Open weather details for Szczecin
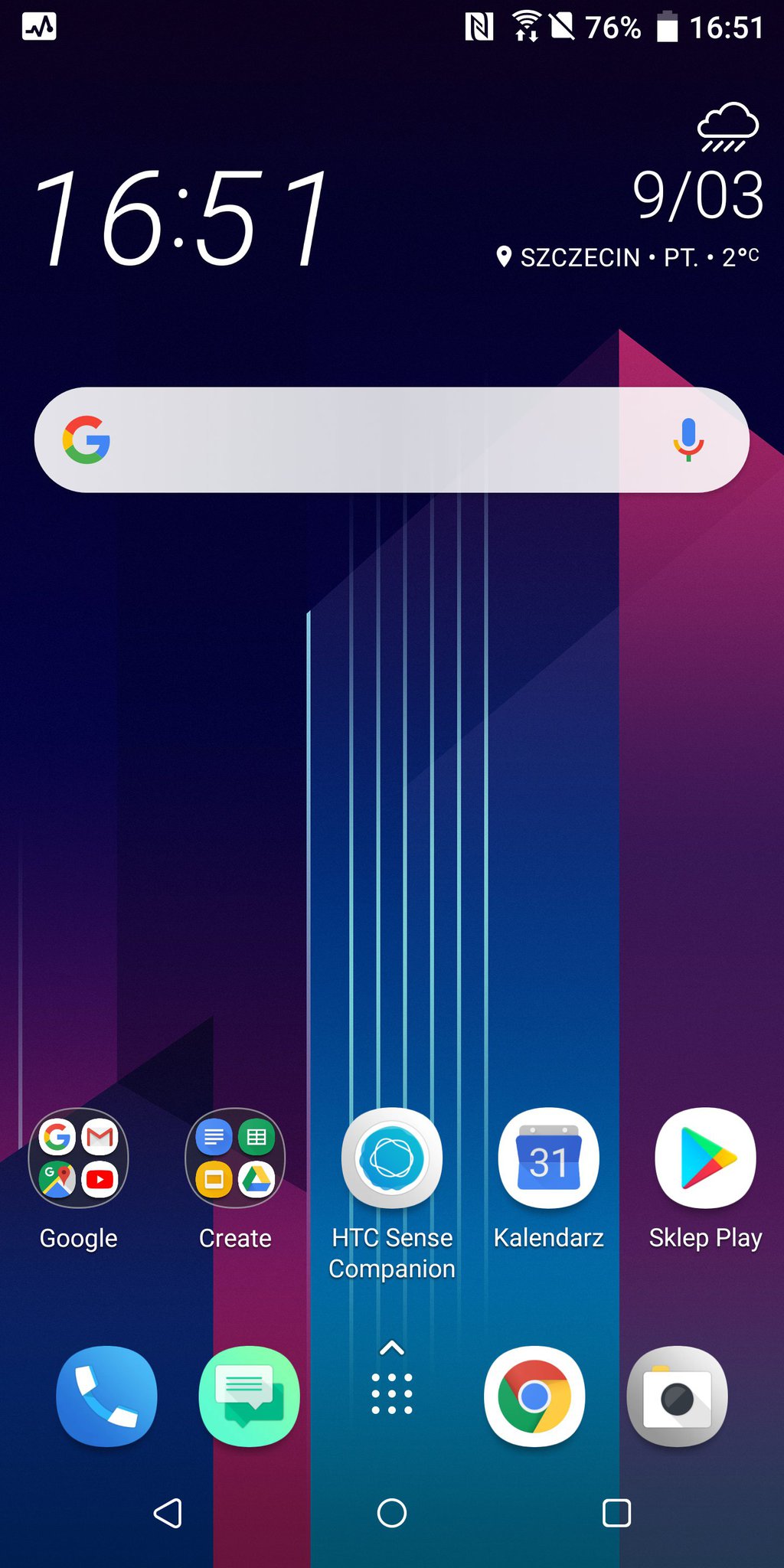This screenshot has height=1568, width=784. pos(628,257)
